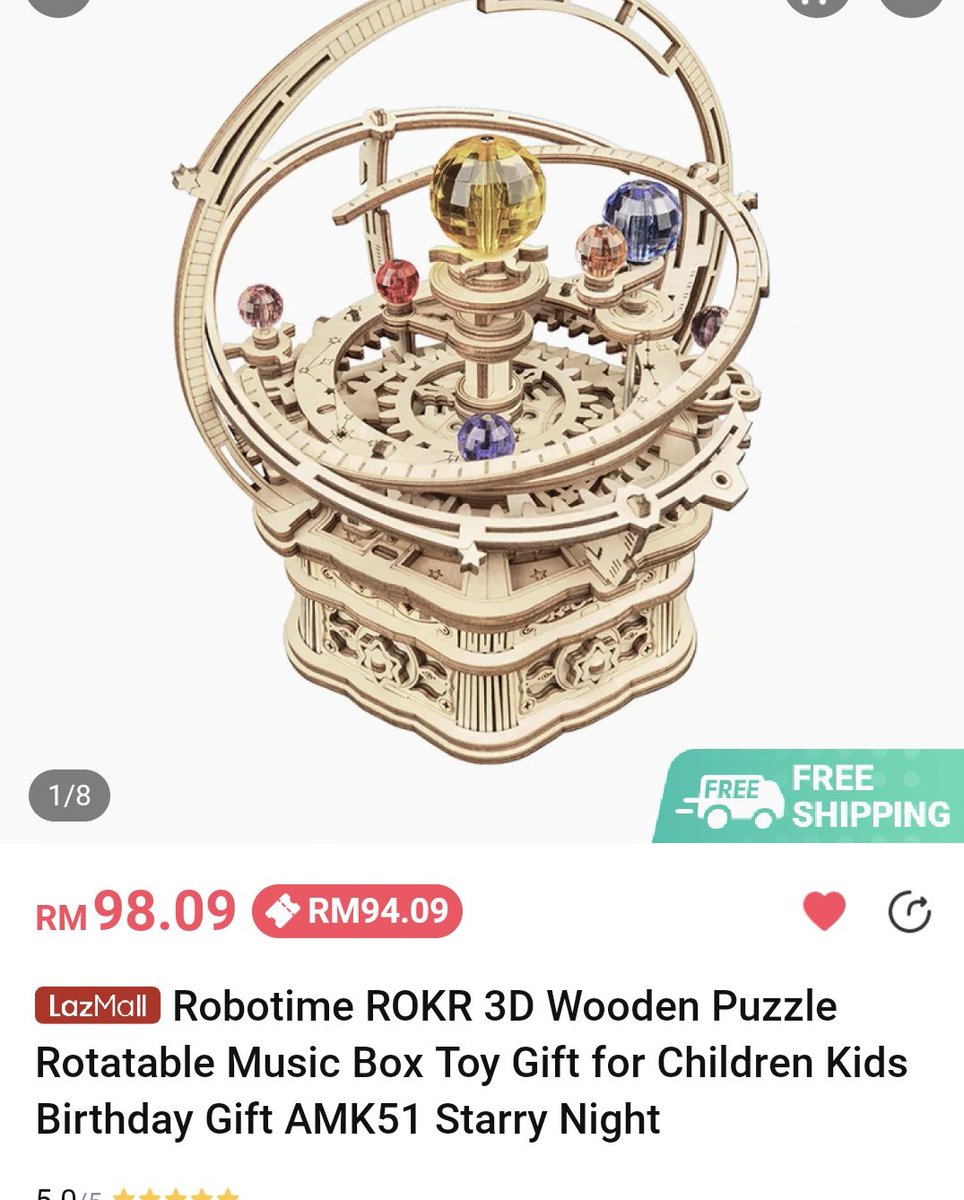The height and width of the screenshot is (1200, 964).
Task: Share this Robotime music box listing
Action: click(909, 912)
